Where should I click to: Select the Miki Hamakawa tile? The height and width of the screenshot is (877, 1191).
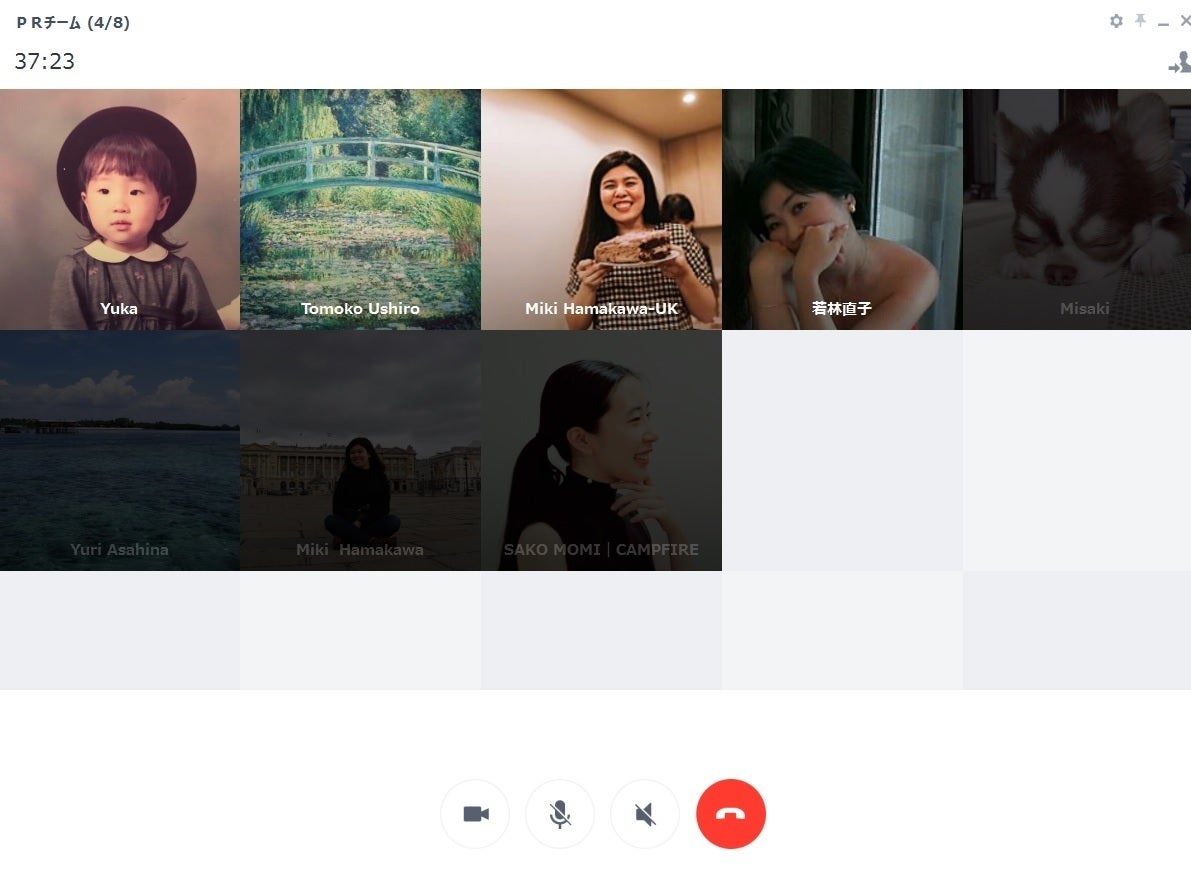point(360,450)
